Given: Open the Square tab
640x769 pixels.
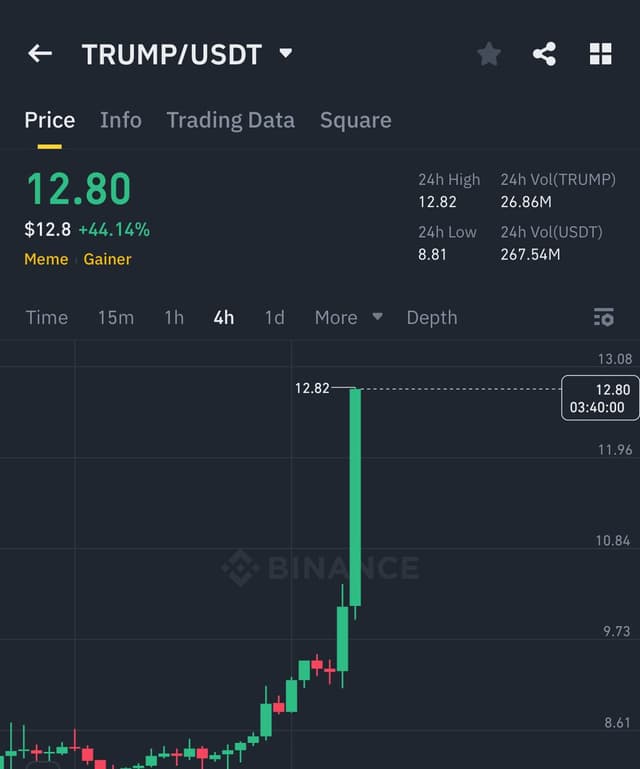Looking at the screenshot, I should (x=355, y=120).
